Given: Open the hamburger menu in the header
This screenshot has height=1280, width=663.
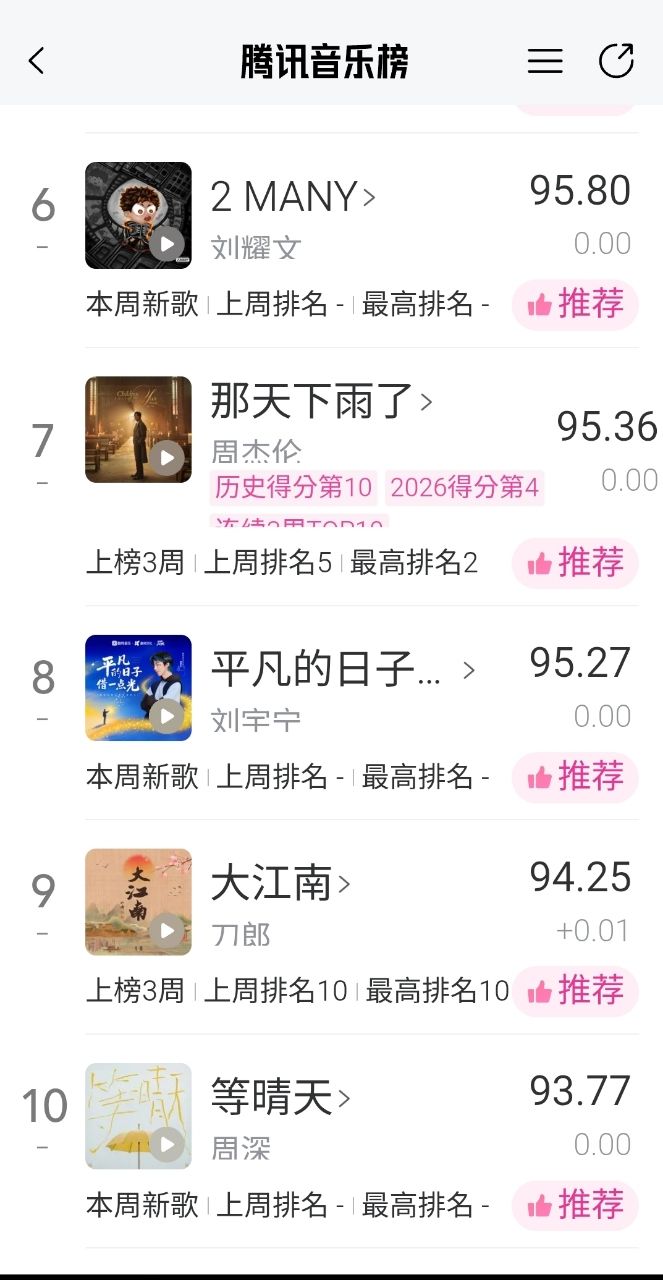Looking at the screenshot, I should 545,61.
